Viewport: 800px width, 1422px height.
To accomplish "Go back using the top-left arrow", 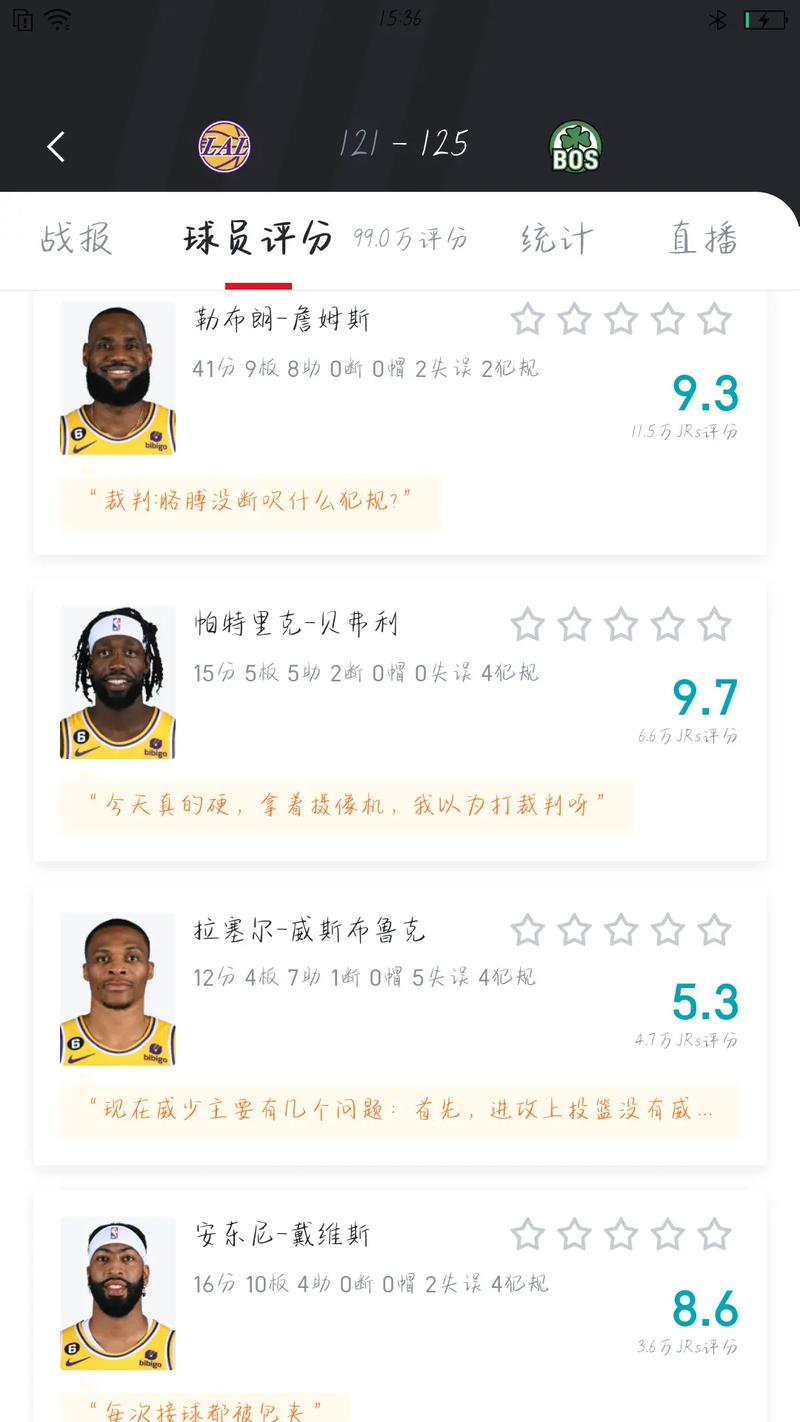I will [56, 147].
